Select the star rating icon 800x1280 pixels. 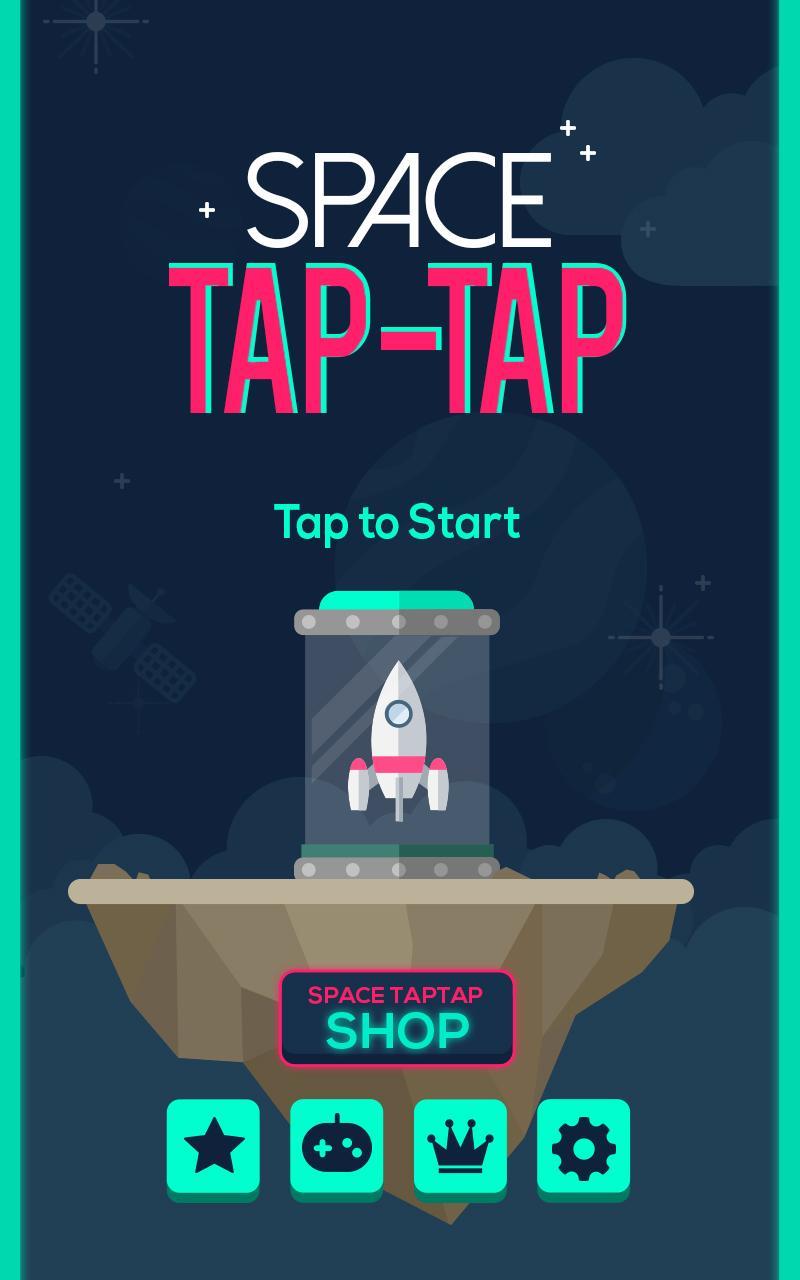pos(213,1145)
